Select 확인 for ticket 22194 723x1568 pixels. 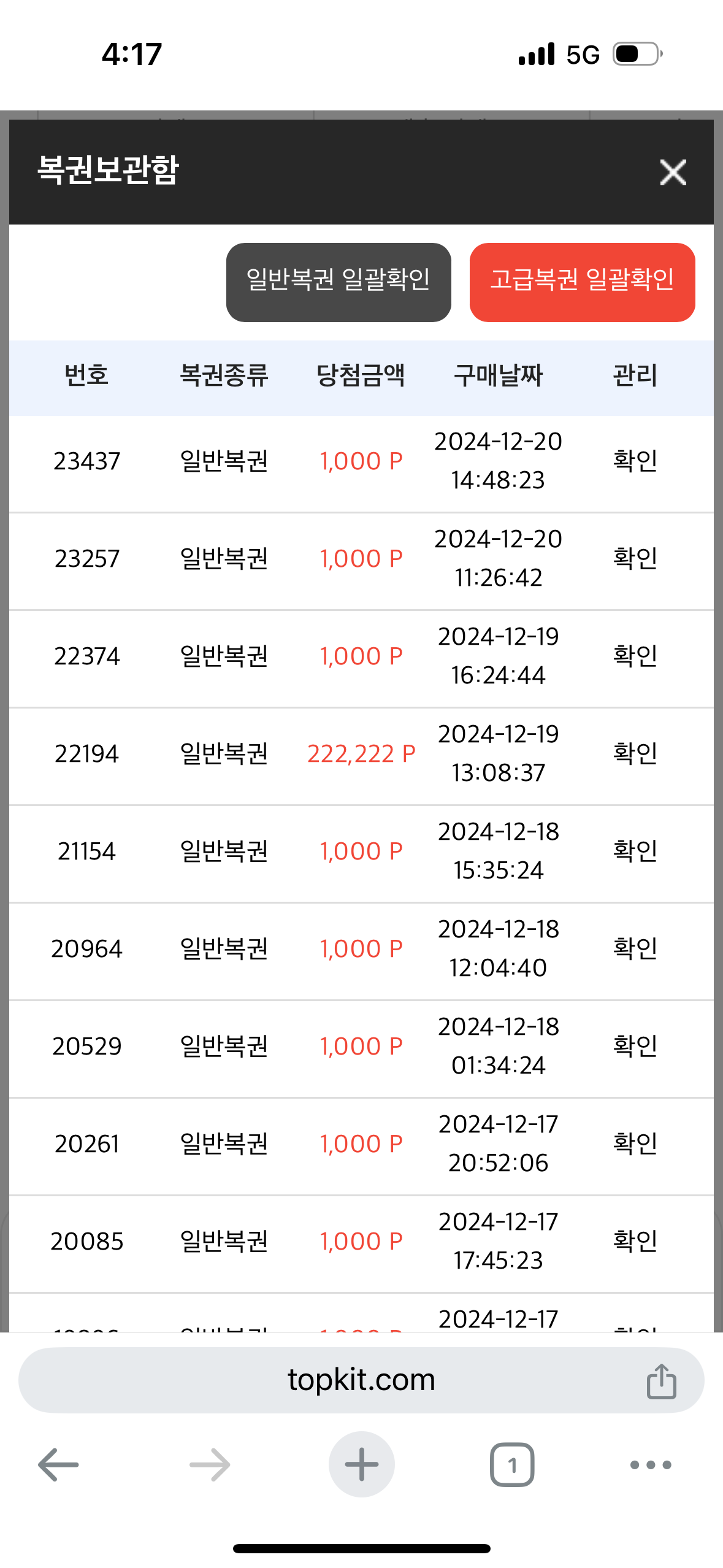click(635, 753)
